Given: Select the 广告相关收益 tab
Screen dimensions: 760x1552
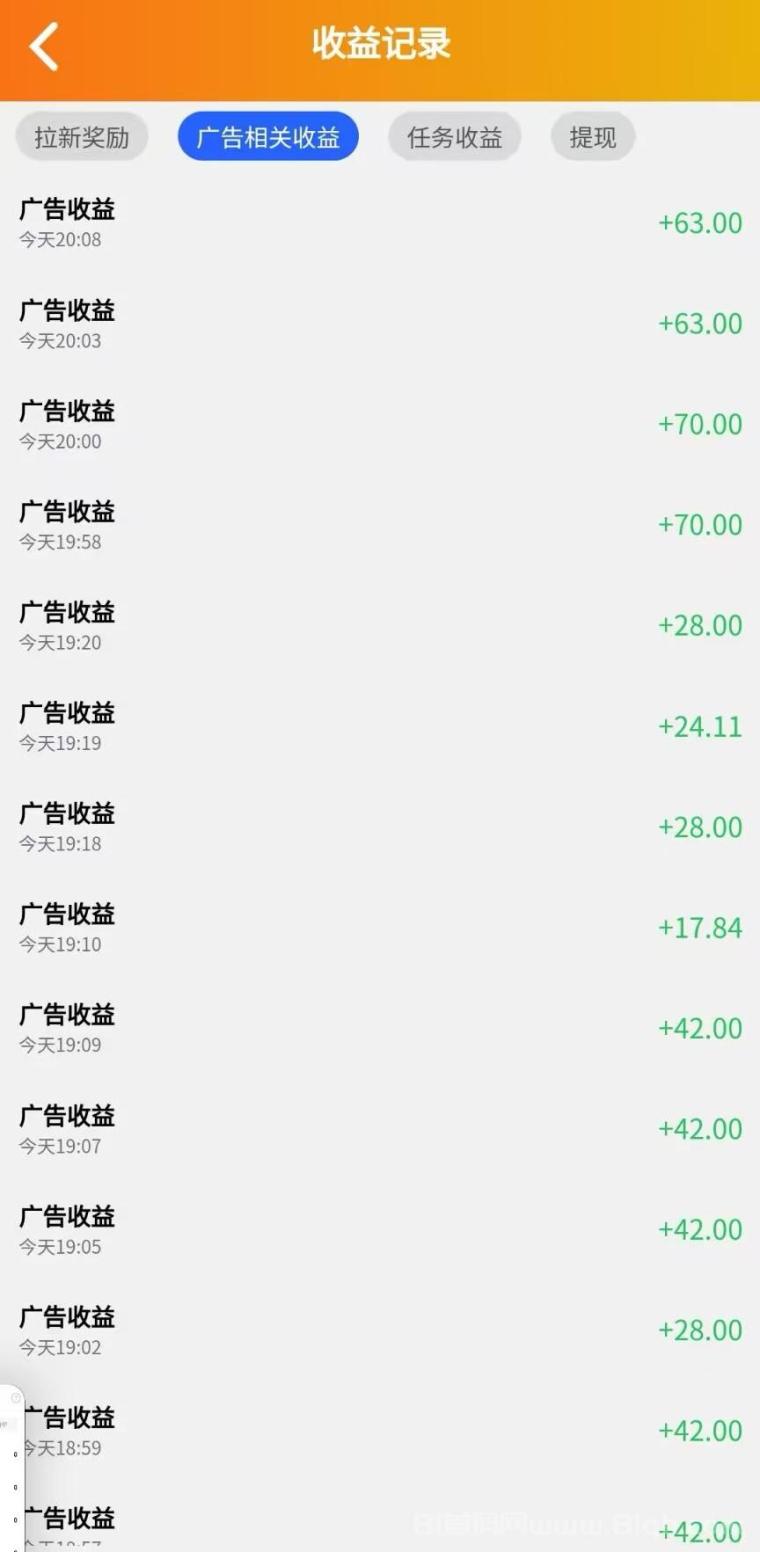Looking at the screenshot, I should tap(268, 137).
